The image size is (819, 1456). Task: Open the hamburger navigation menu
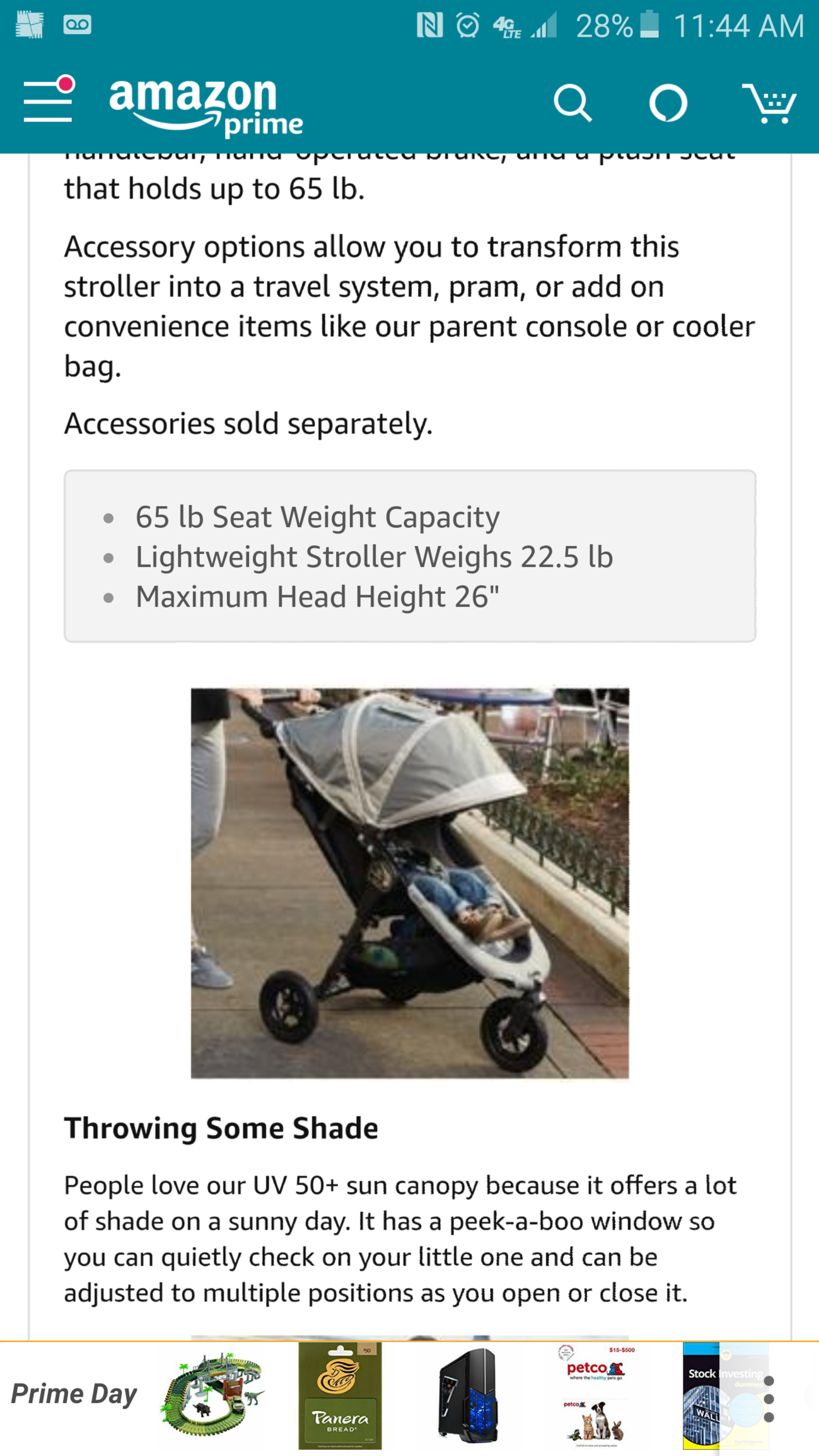click(49, 101)
